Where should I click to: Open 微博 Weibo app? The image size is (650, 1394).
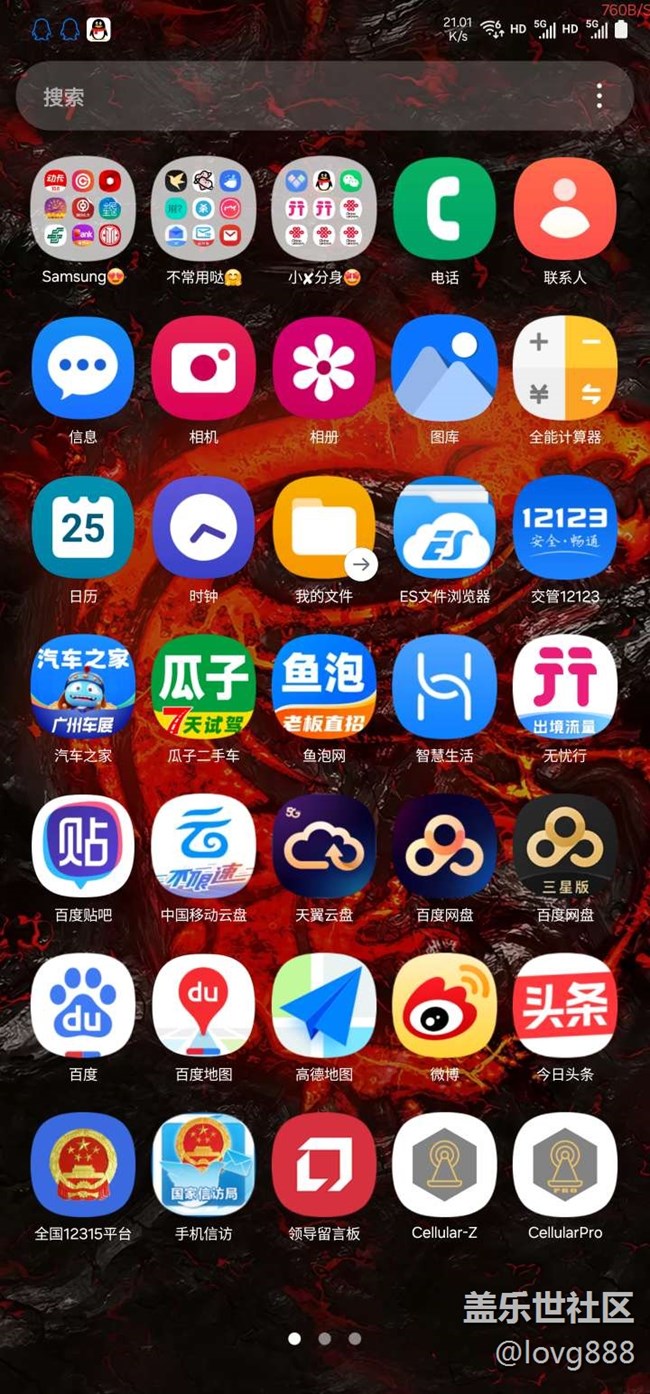pyautogui.click(x=444, y=1004)
